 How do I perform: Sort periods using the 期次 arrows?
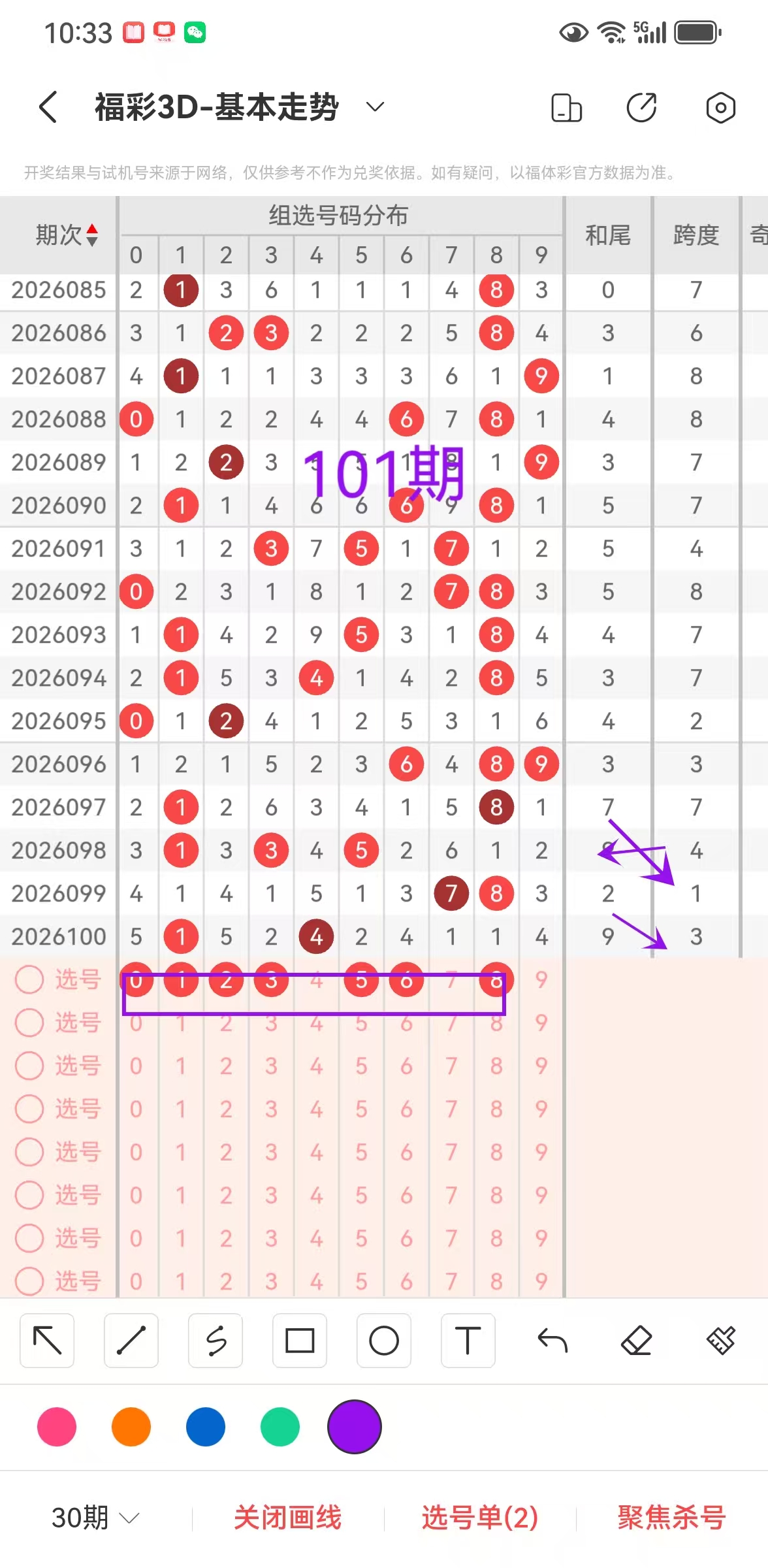coord(92,235)
